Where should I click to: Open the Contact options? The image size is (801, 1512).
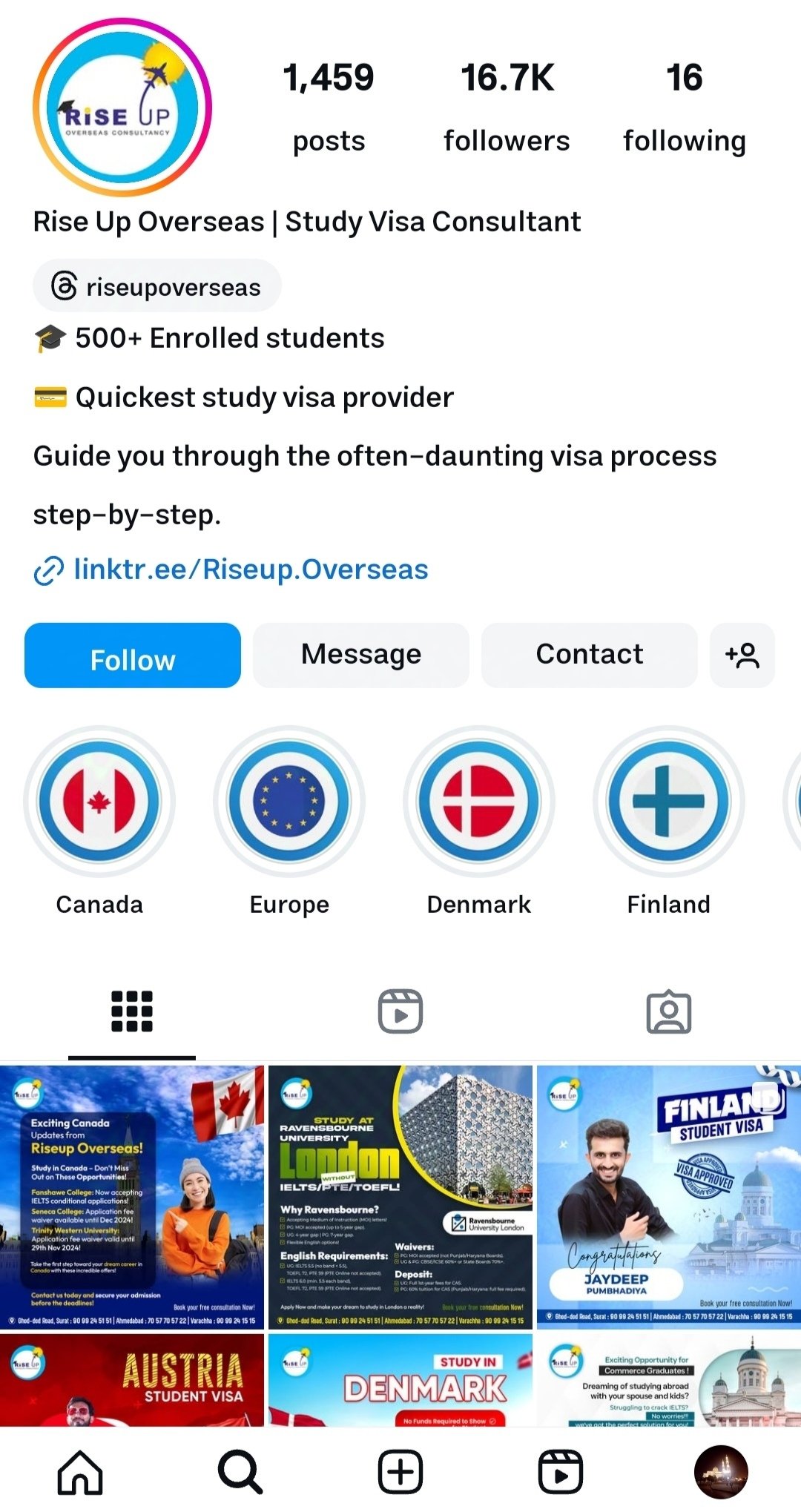pos(590,656)
